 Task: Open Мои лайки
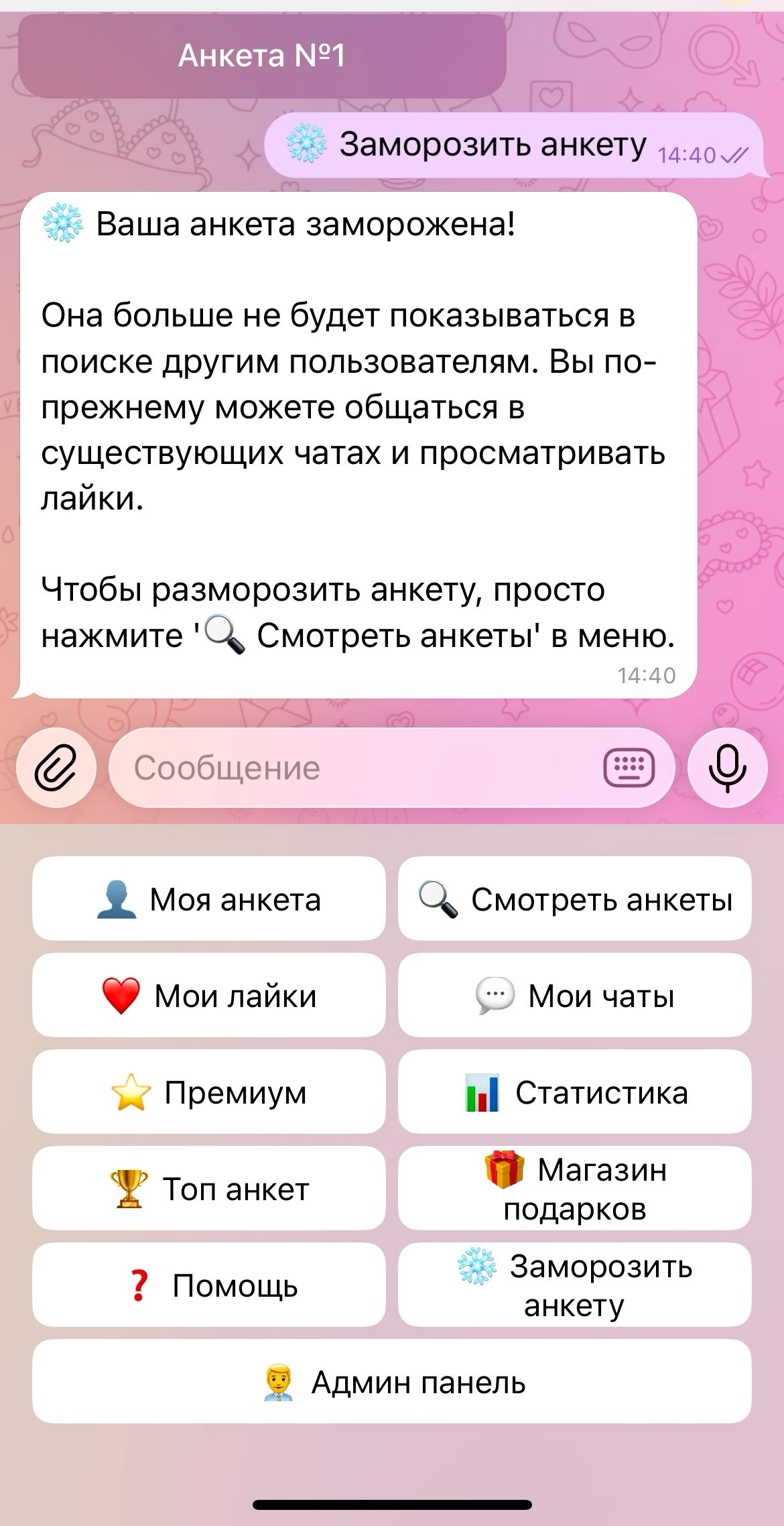click(x=209, y=996)
